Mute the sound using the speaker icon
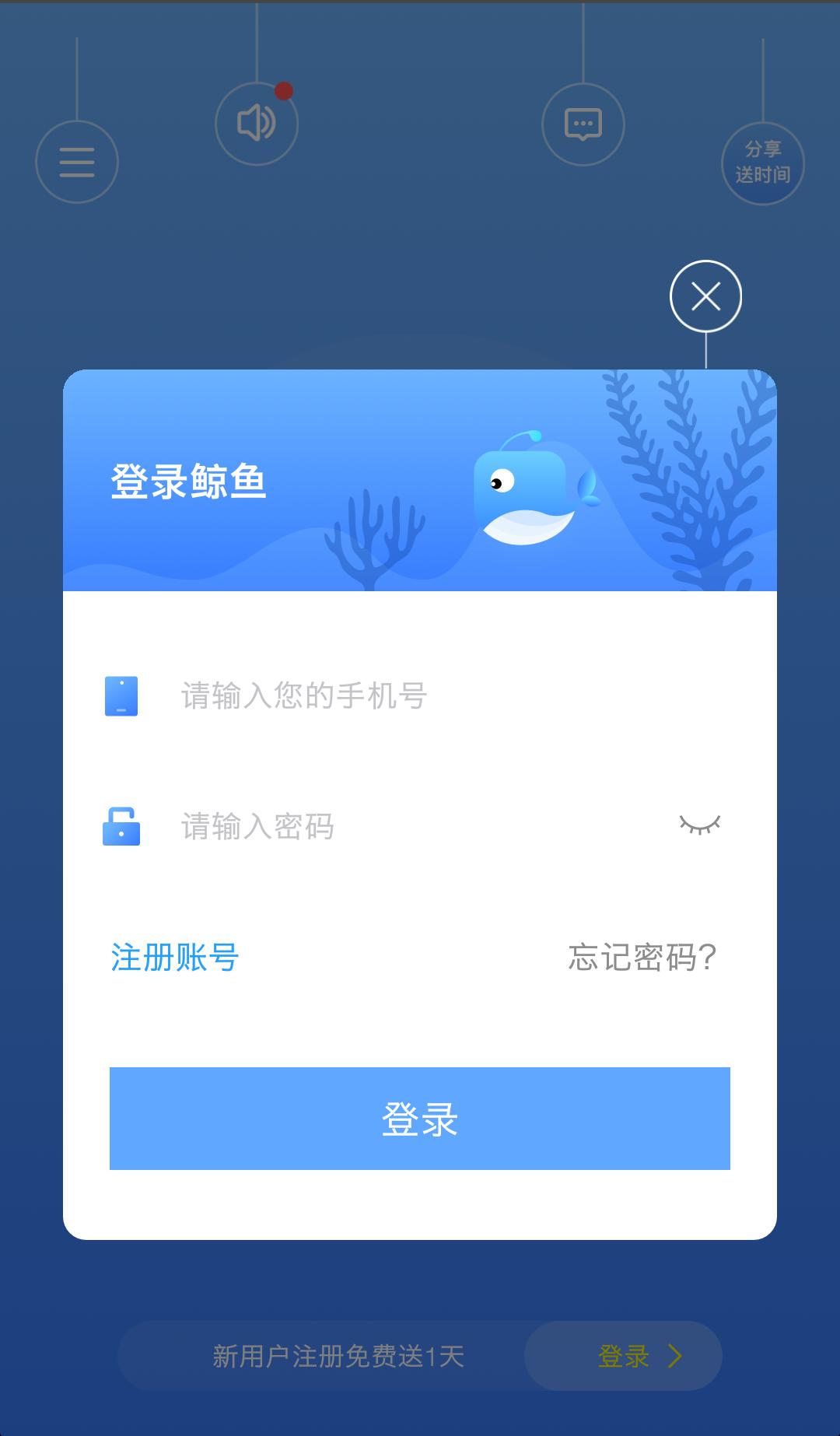 click(x=257, y=123)
